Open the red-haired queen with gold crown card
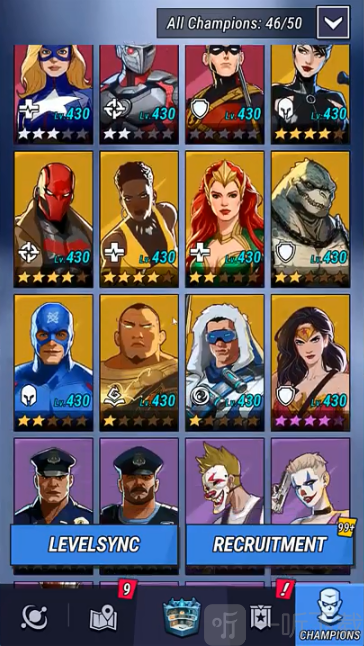Image resolution: width=364 pixels, height=646 pixels. [225, 219]
